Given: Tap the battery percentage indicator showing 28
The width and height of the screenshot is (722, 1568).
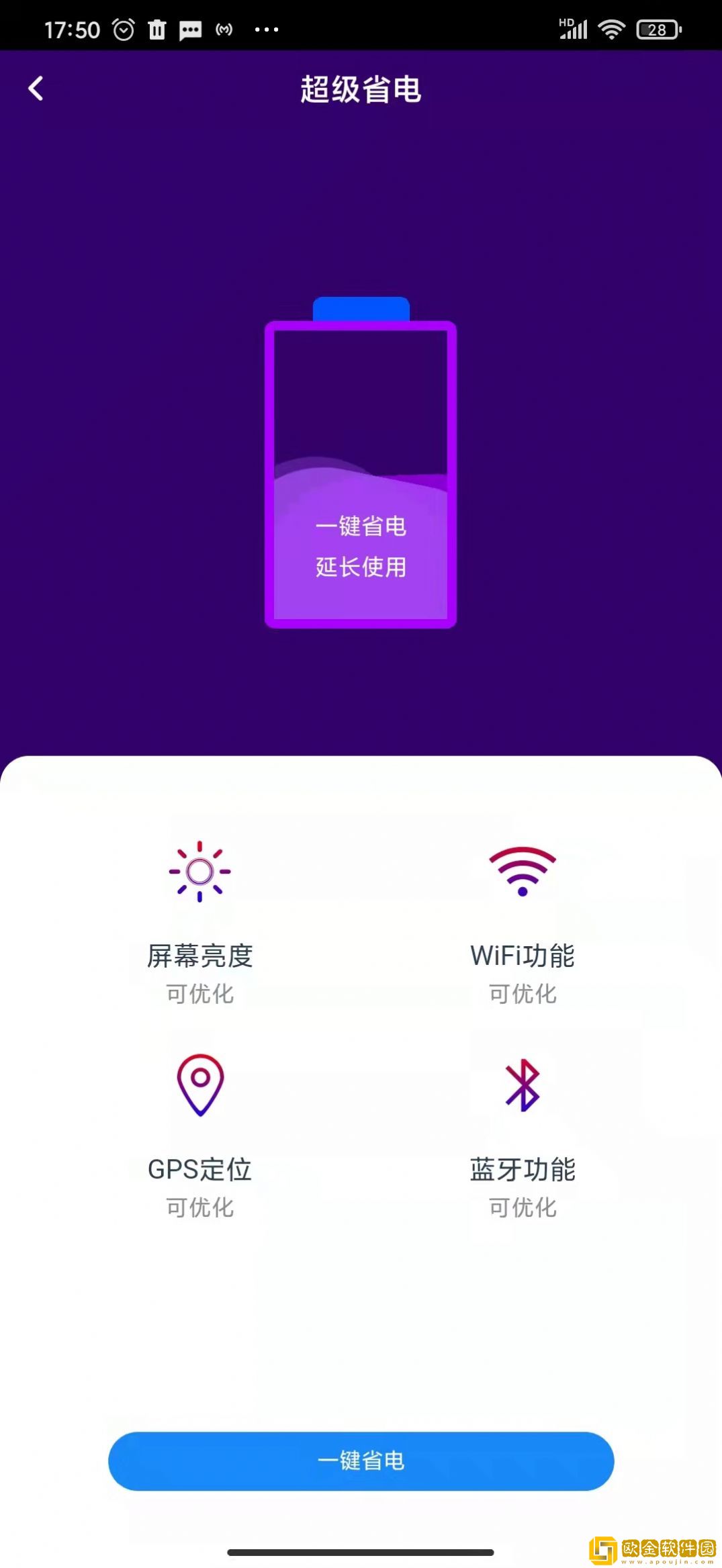Looking at the screenshot, I should click(655, 30).
